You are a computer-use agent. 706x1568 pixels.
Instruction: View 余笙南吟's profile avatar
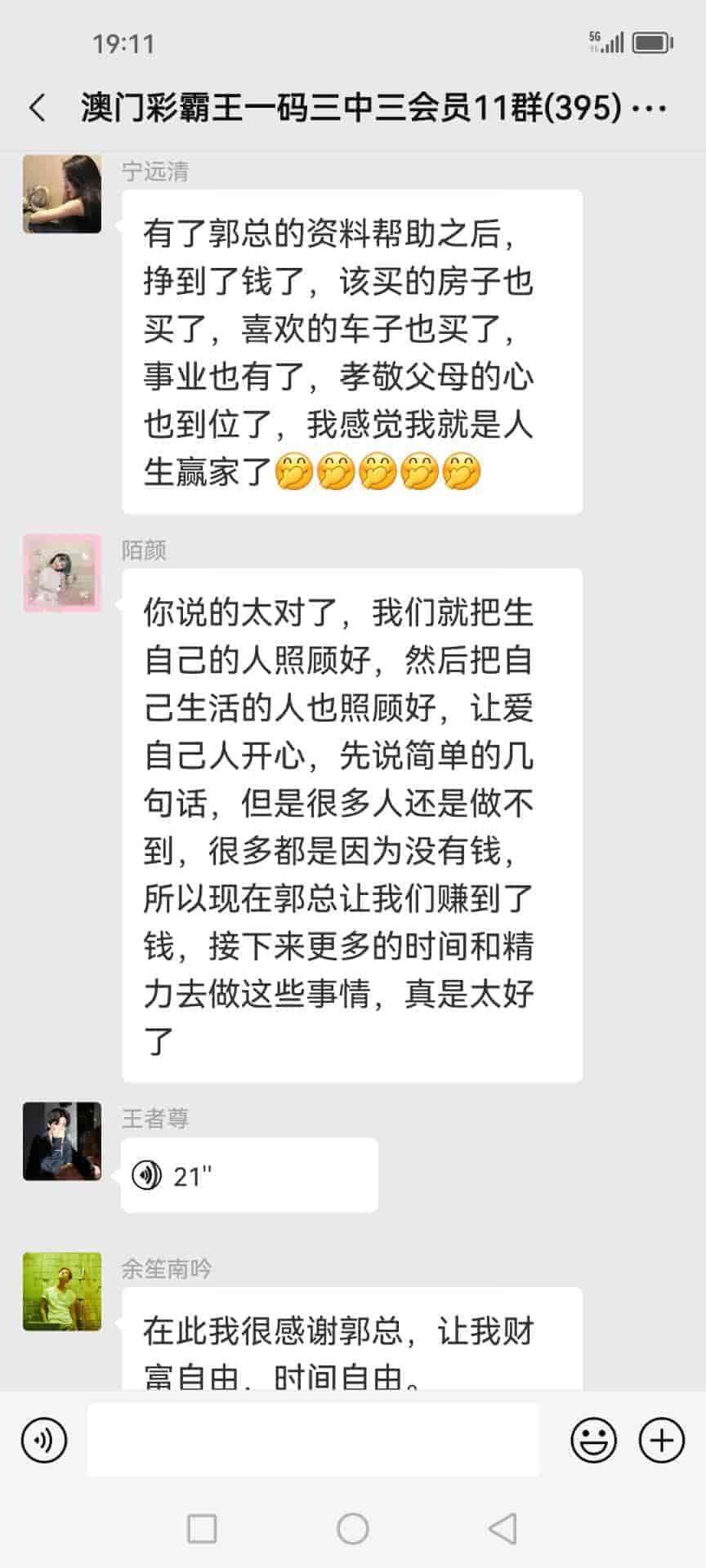tap(62, 1292)
